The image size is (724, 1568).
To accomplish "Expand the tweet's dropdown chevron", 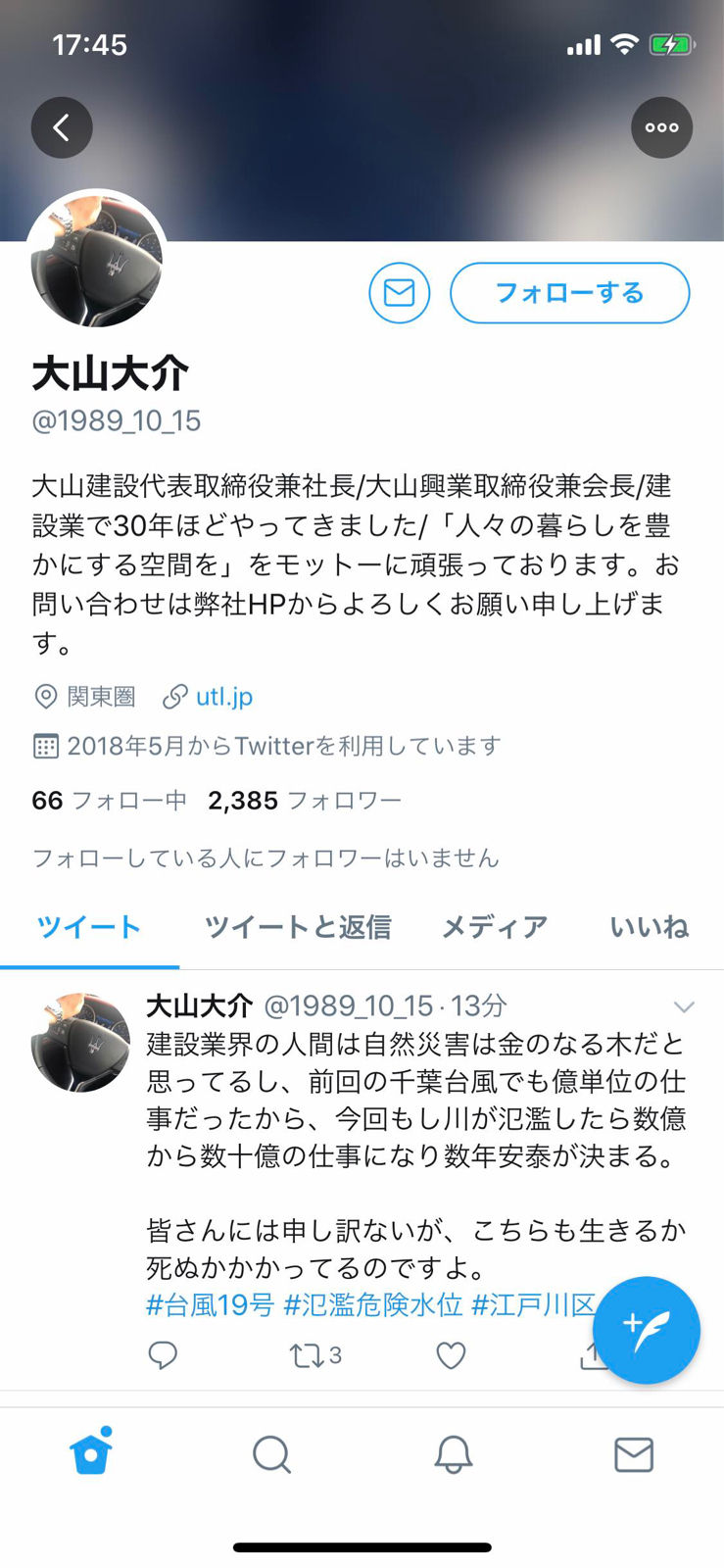I will click(x=684, y=1006).
